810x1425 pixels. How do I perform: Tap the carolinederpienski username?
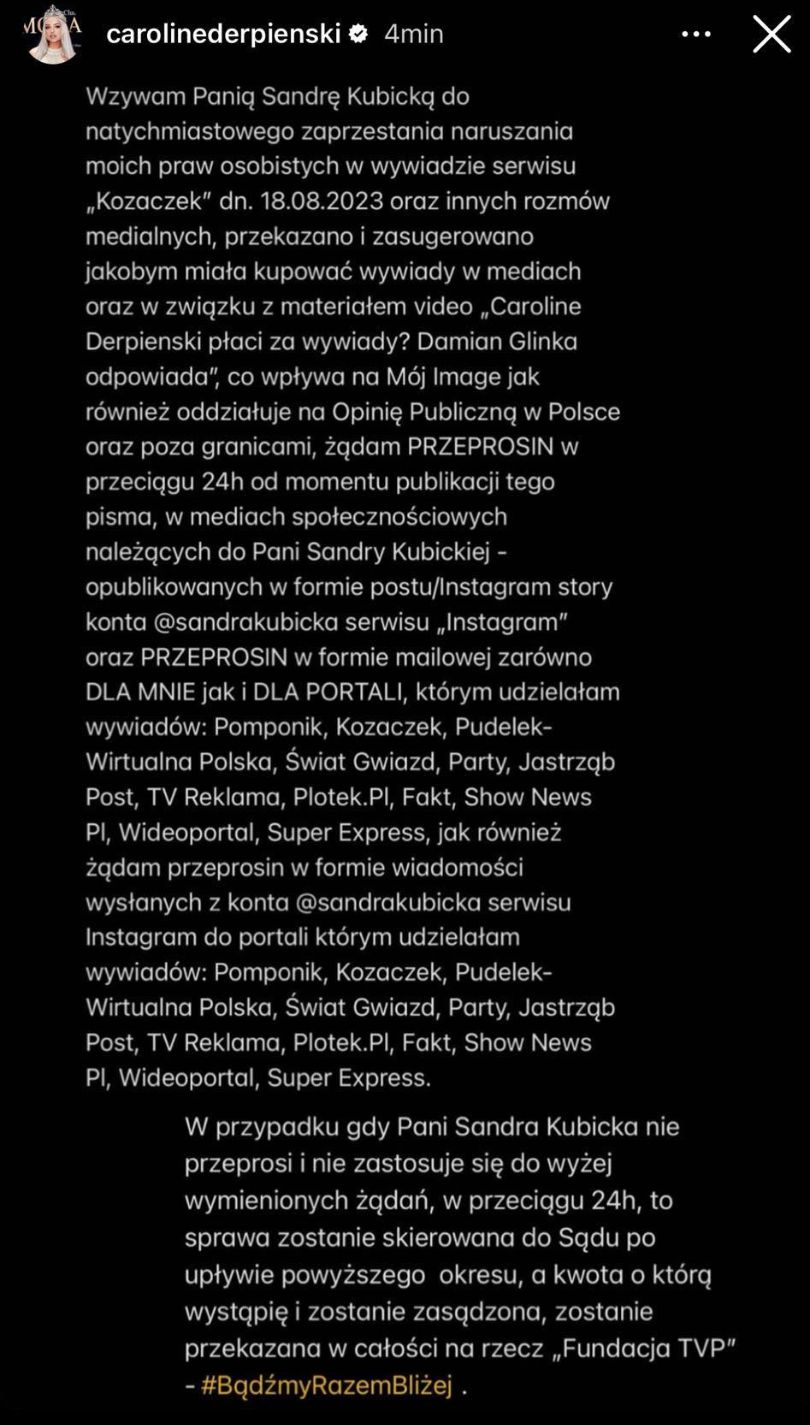(x=224, y=34)
